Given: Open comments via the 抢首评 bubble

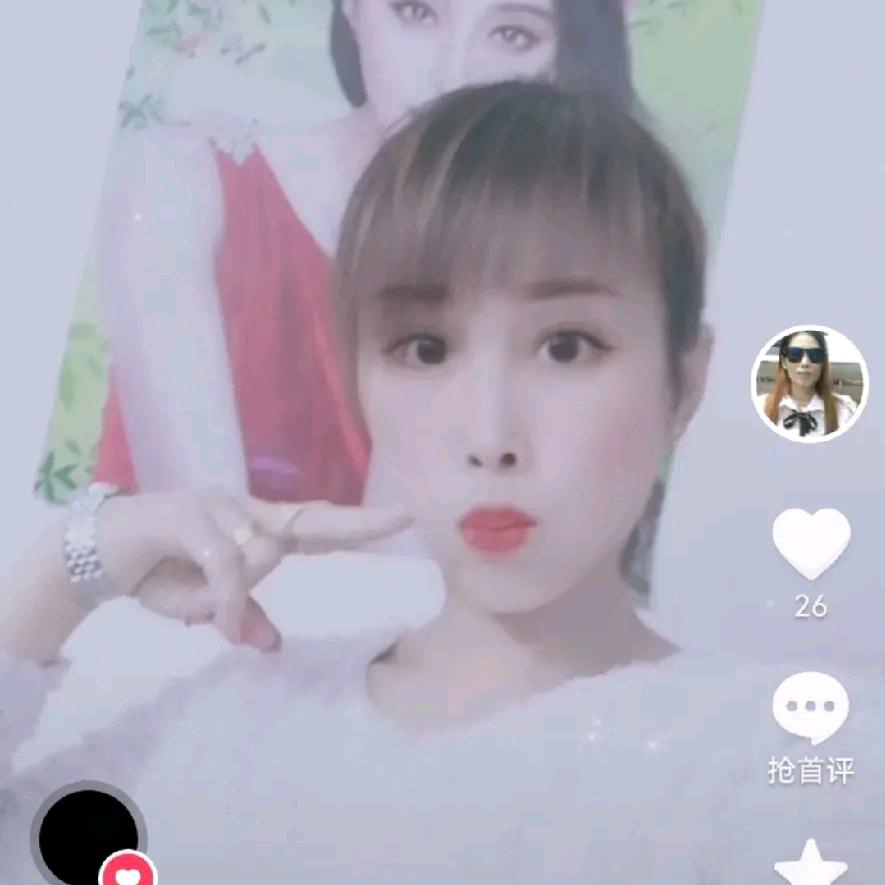Looking at the screenshot, I should pos(810,708).
